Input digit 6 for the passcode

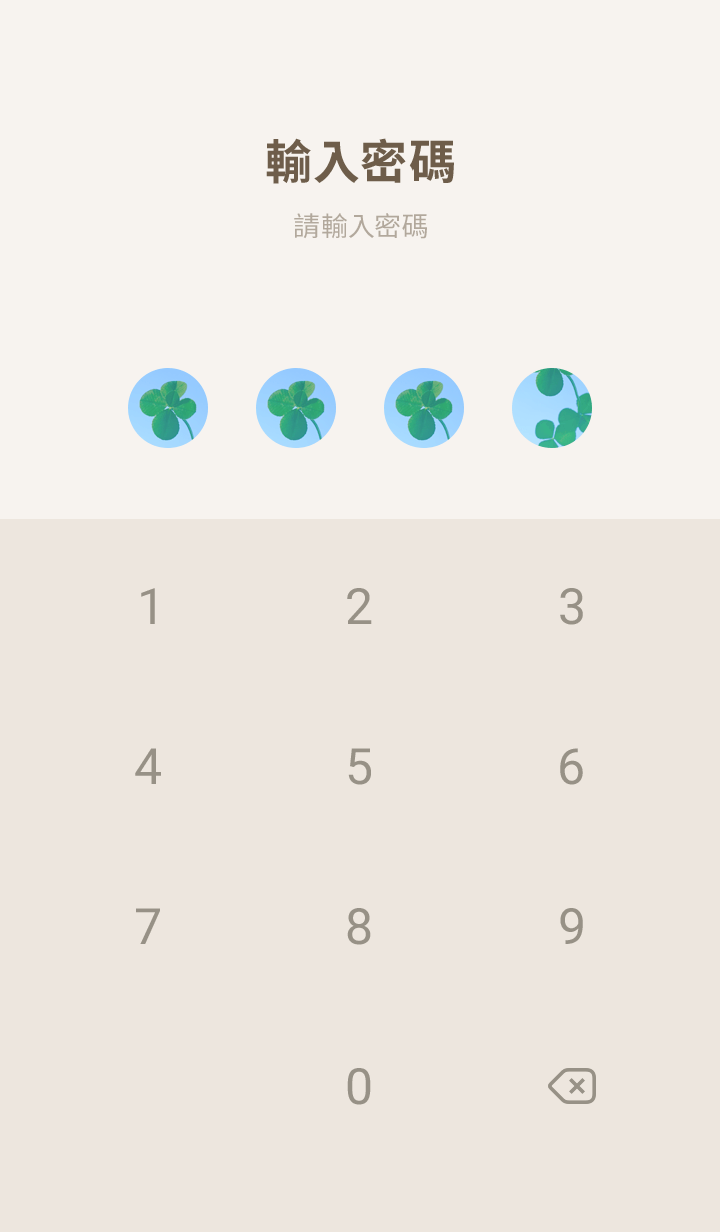[571, 767]
